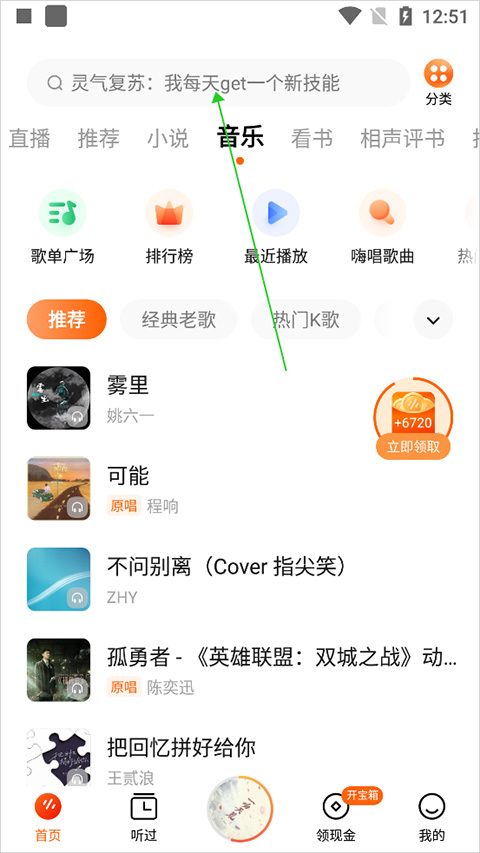Switch to the 小说 tab
The width and height of the screenshot is (480, 853).
tap(168, 138)
